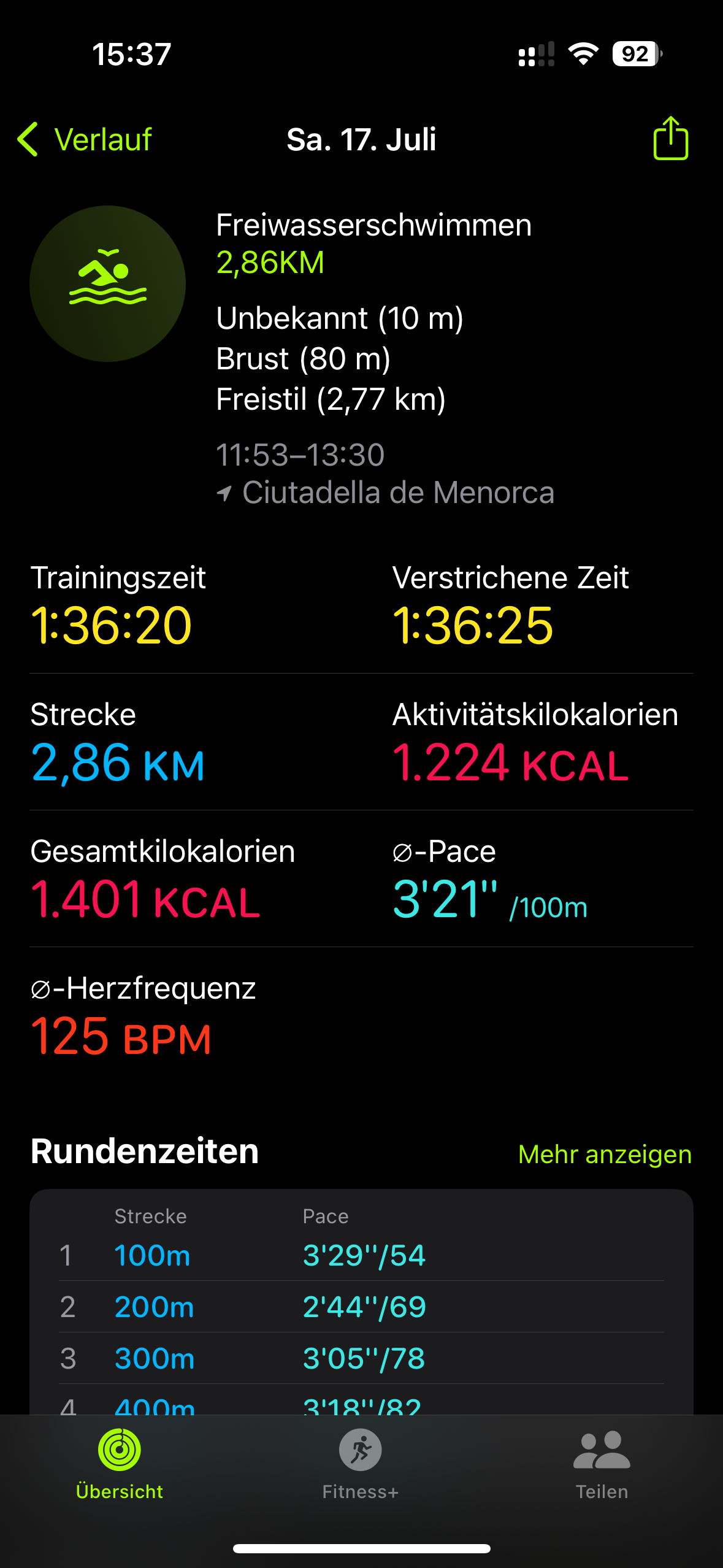
Task: Open the Fitness+ tab
Action: [361, 1464]
